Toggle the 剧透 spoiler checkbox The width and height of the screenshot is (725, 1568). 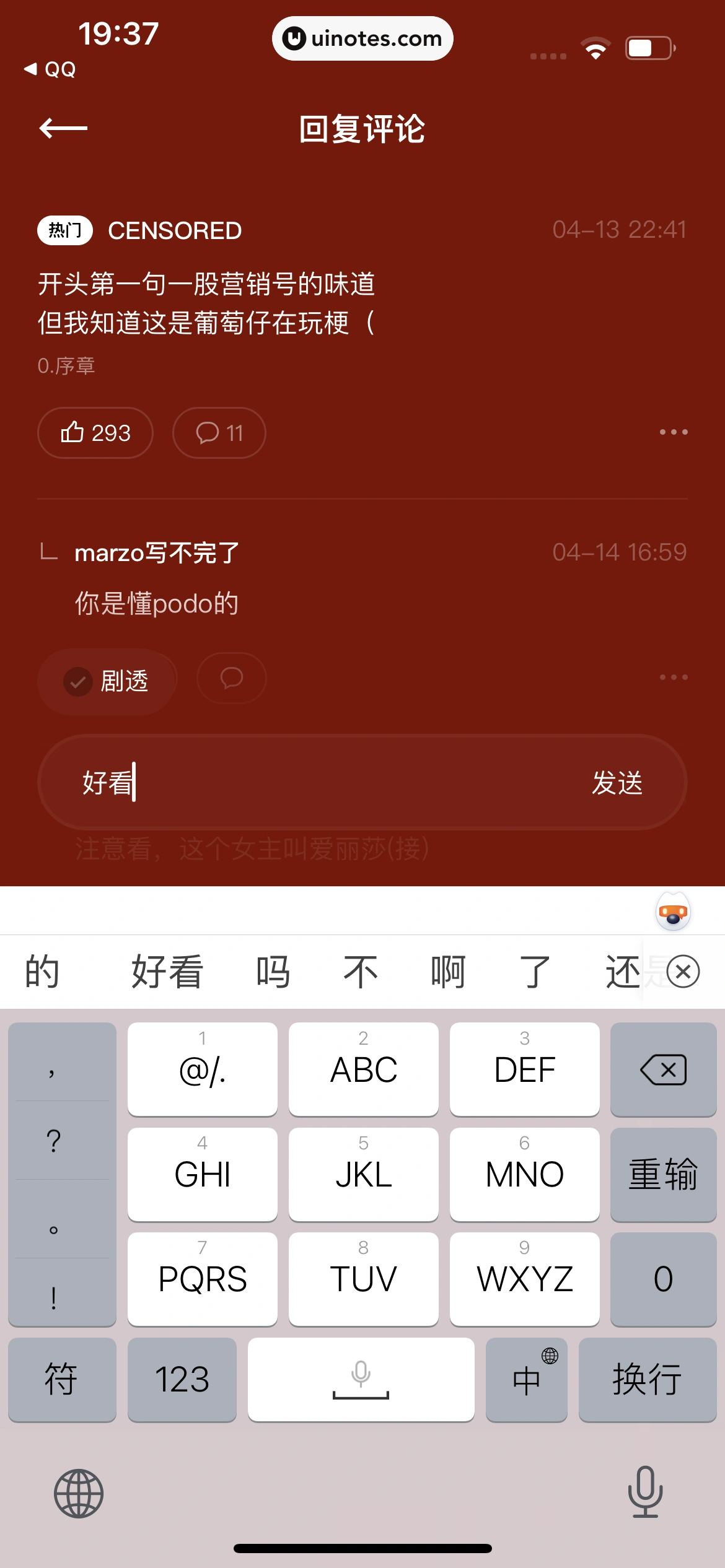[78, 682]
